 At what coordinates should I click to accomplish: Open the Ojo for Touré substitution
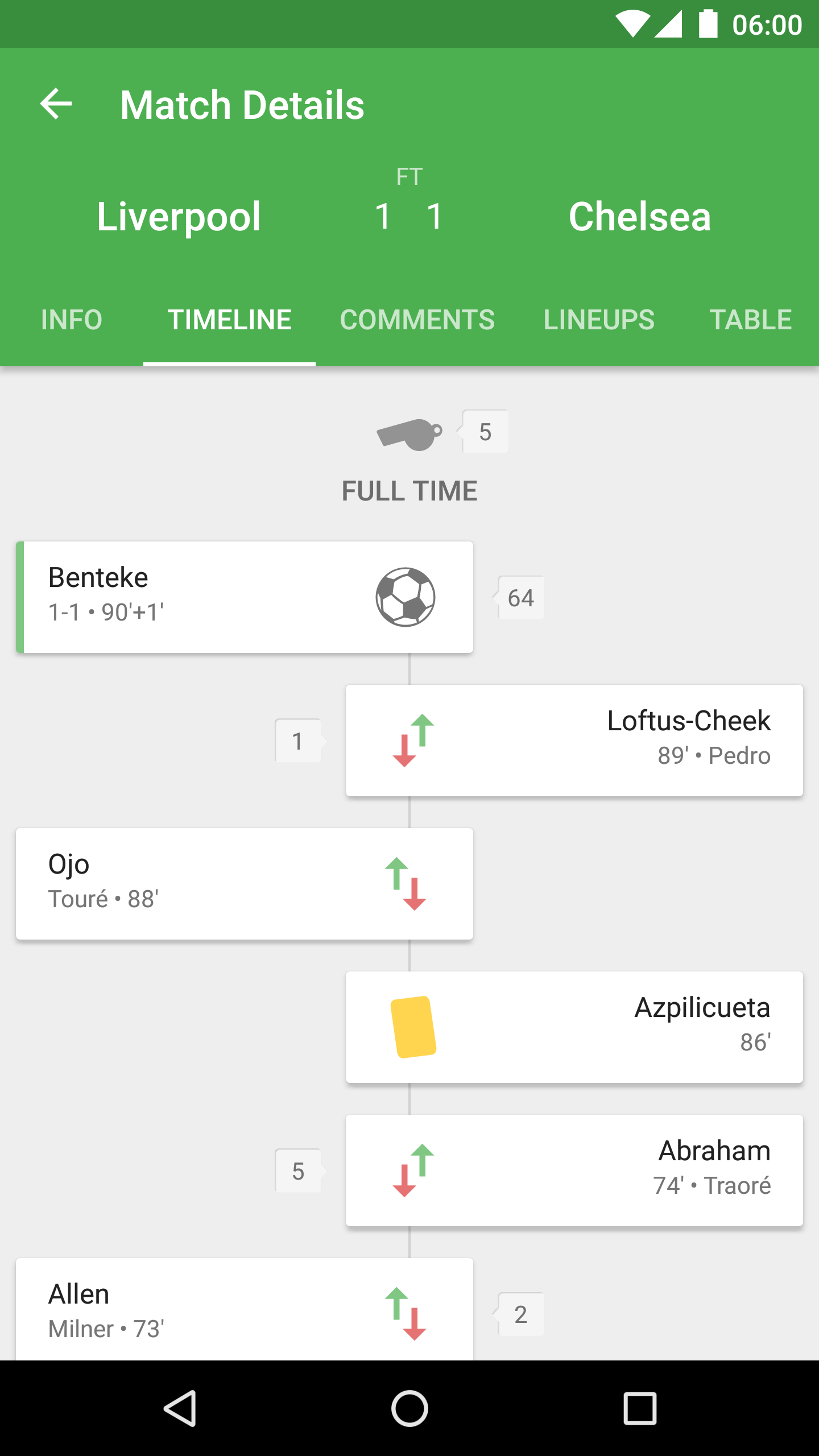pos(245,884)
